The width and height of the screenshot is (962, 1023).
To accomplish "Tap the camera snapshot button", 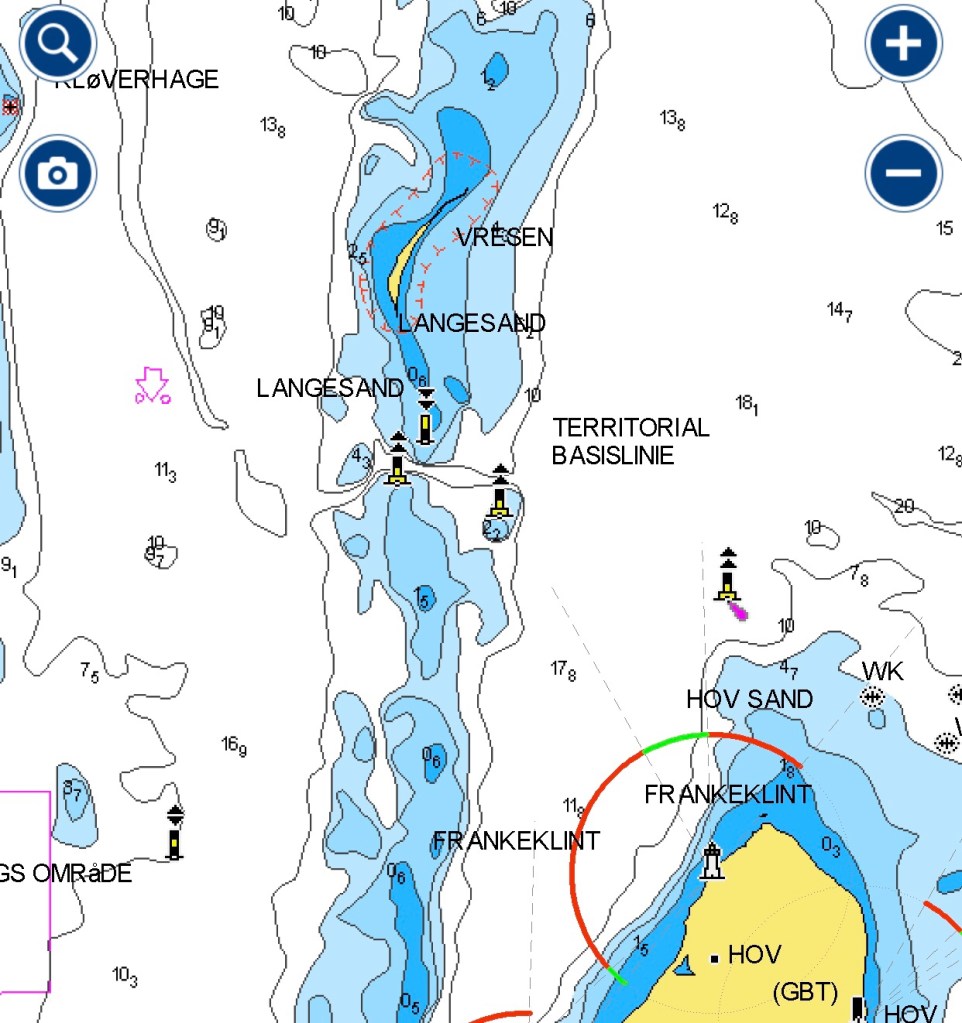I will (x=58, y=173).
